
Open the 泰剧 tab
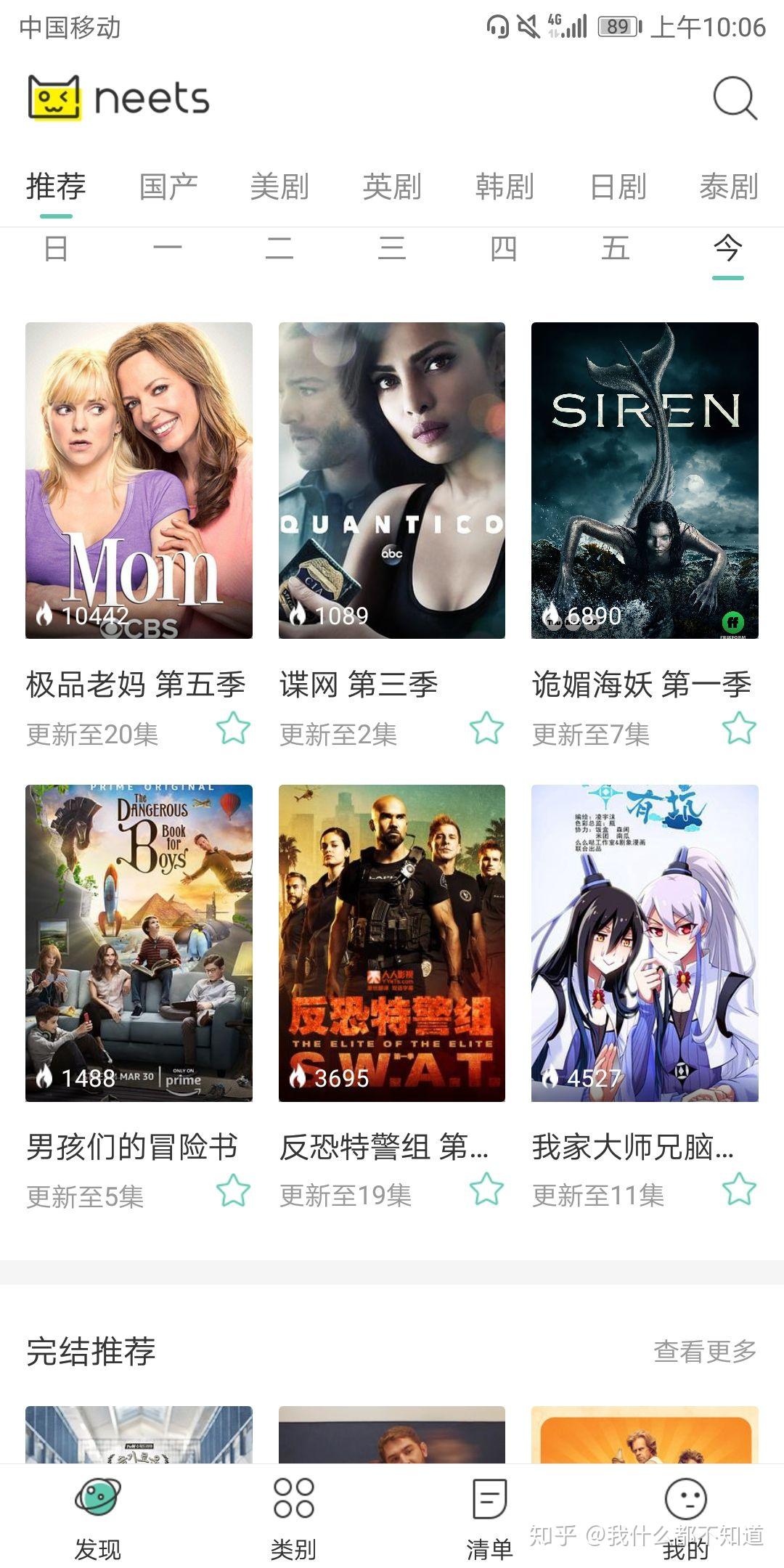tap(729, 187)
